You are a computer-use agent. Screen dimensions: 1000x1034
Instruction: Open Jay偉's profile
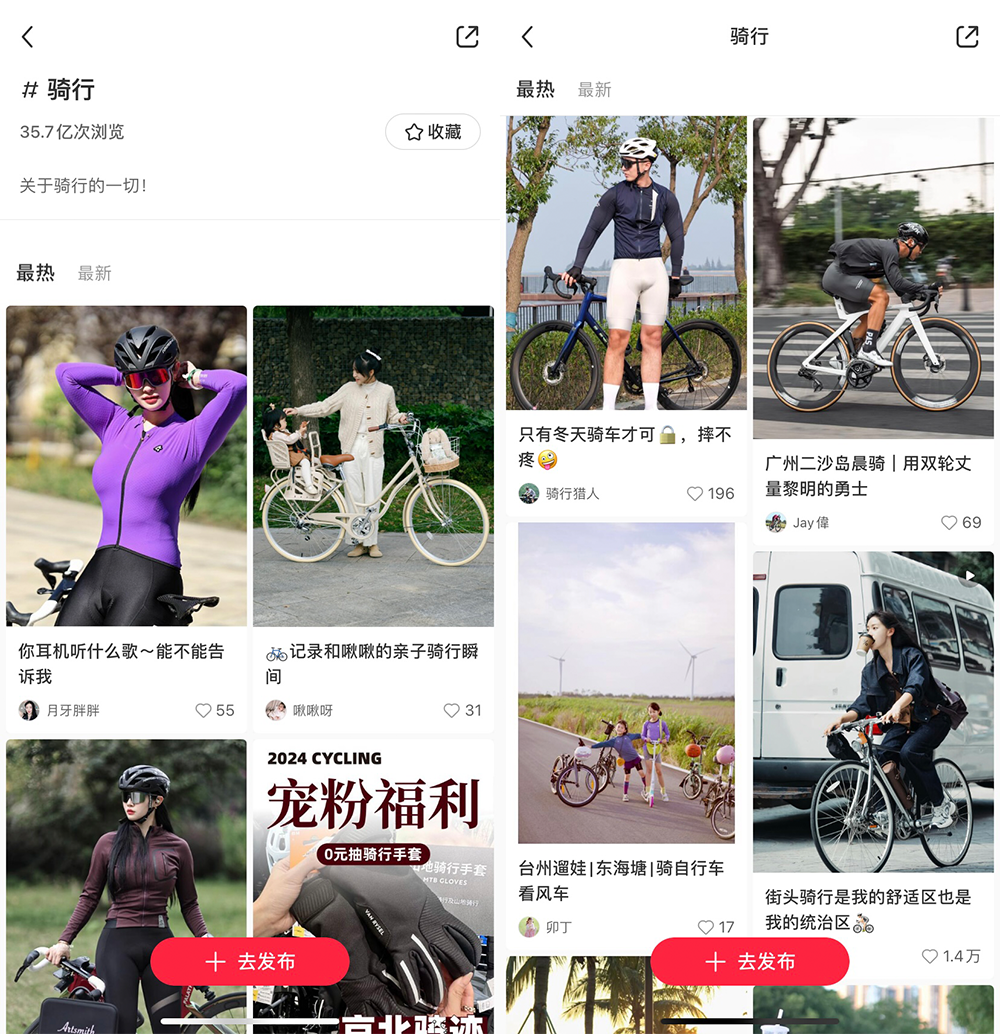(x=798, y=522)
